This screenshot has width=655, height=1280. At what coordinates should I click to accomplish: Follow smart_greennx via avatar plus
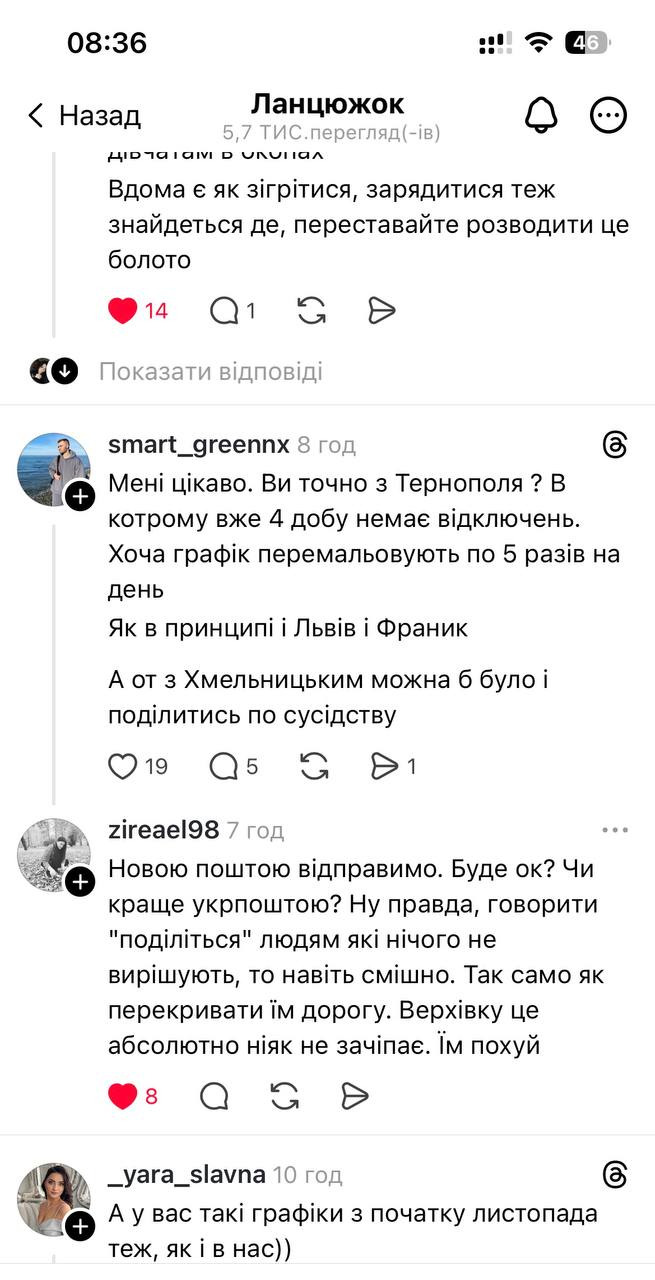pyautogui.click(x=80, y=496)
